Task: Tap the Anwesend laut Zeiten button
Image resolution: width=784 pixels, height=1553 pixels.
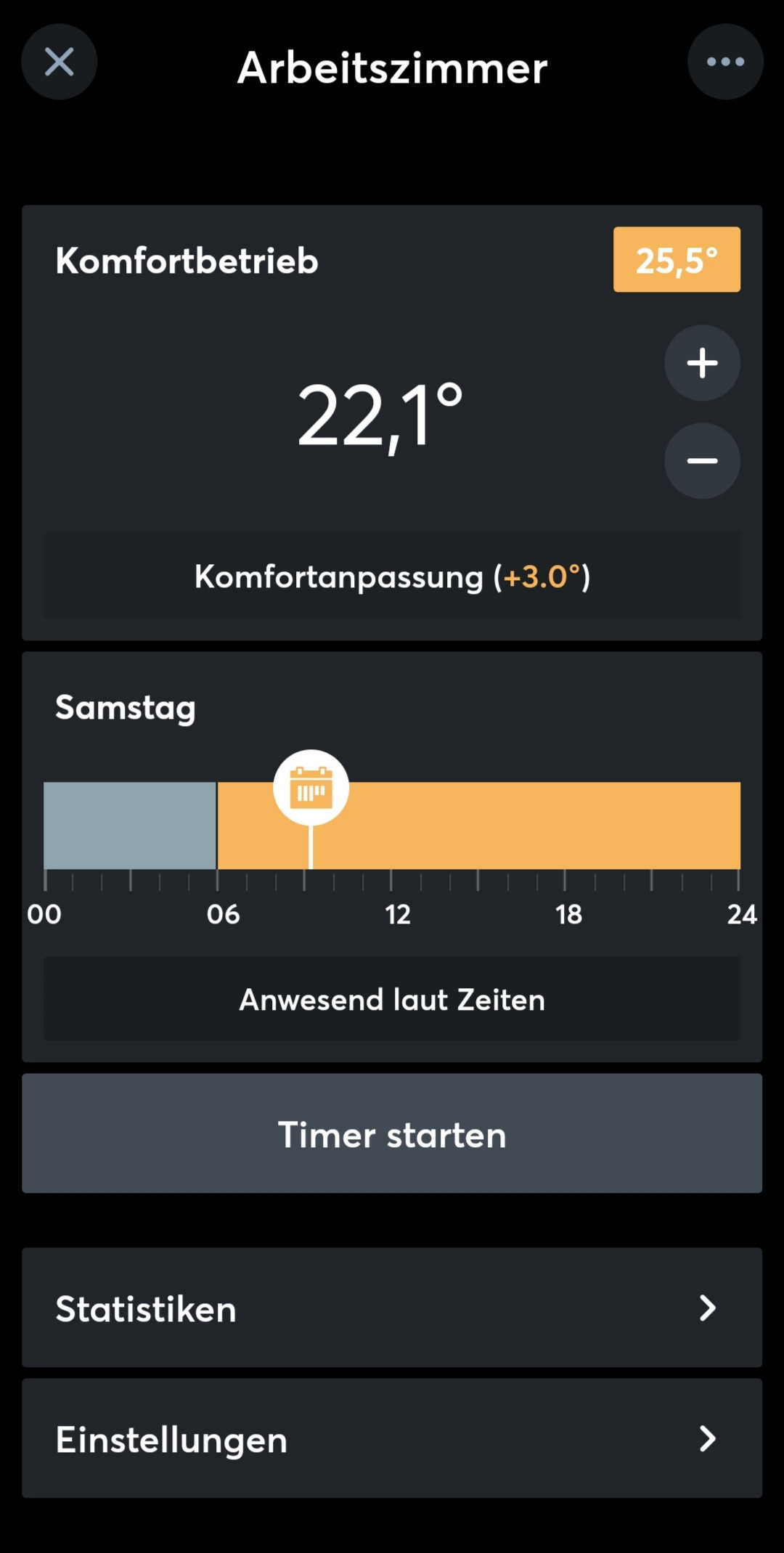Action: pos(392,999)
